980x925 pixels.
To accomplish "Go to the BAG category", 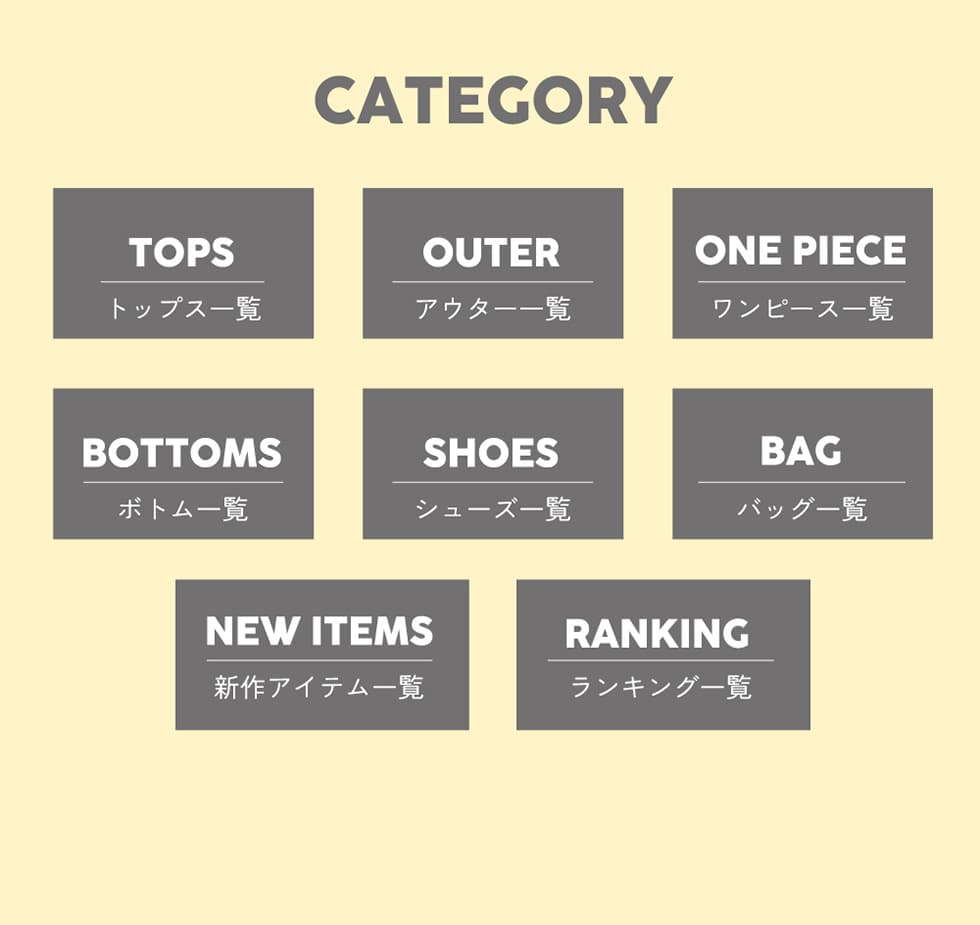I will tap(802, 463).
